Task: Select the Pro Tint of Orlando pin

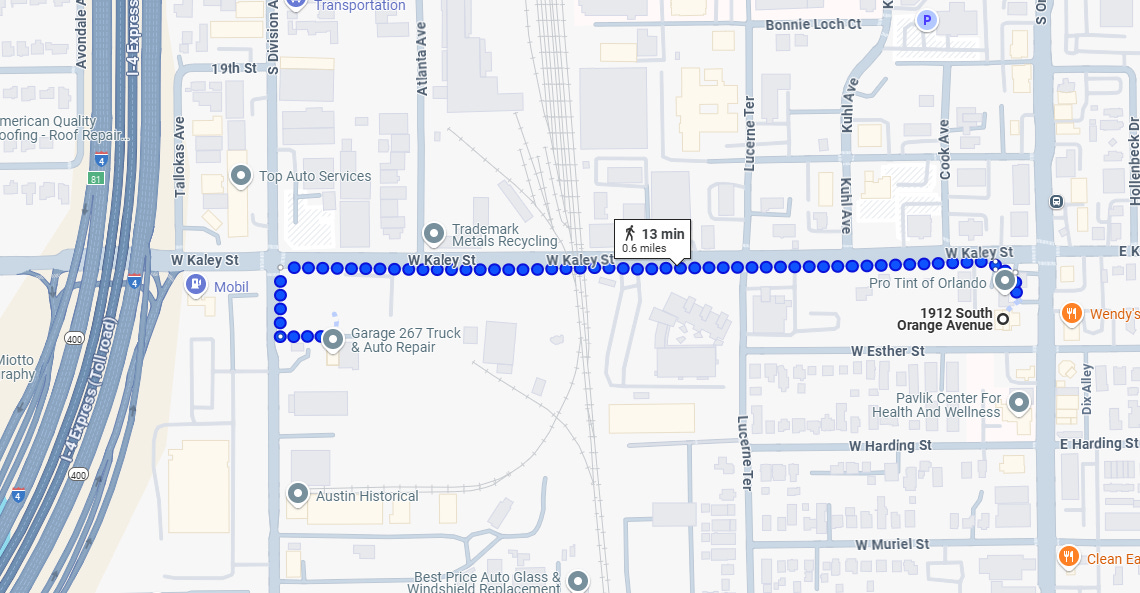Action: click(1005, 280)
